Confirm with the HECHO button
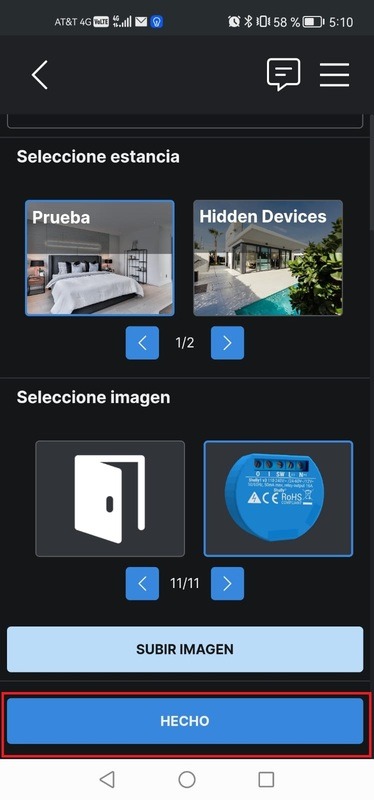 point(185,721)
